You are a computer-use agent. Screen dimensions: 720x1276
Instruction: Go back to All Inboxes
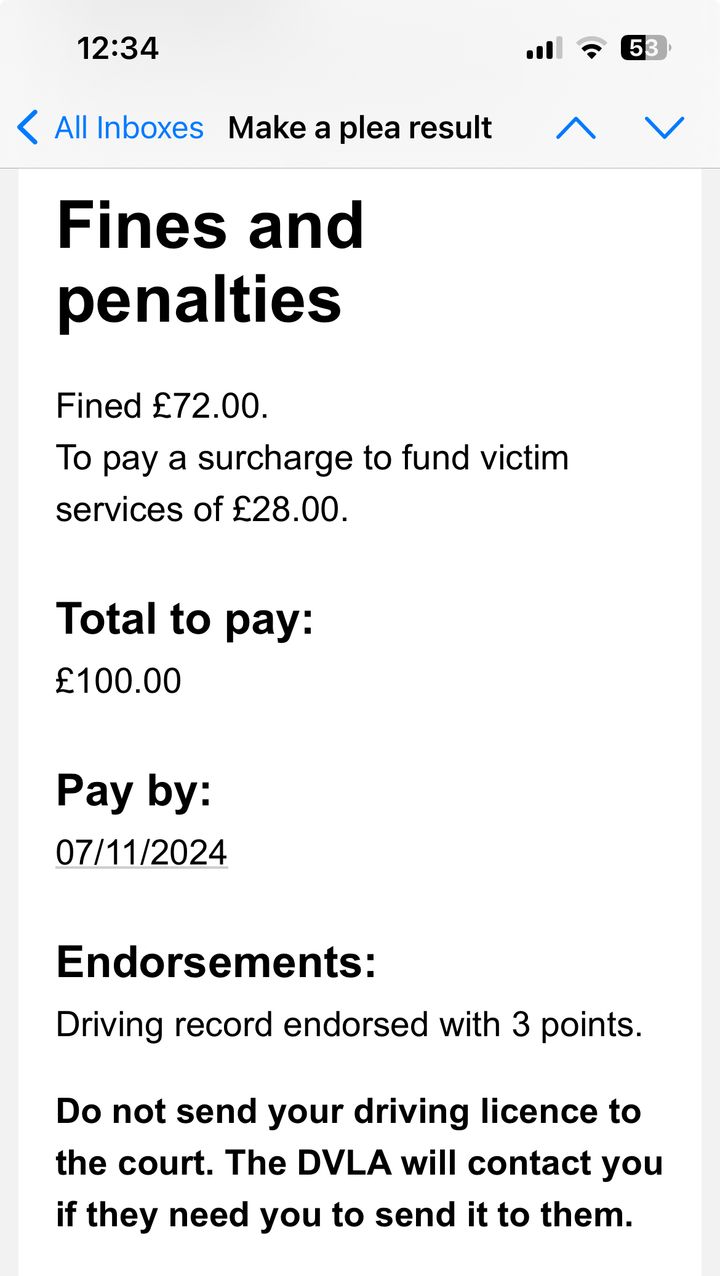click(110, 128)
